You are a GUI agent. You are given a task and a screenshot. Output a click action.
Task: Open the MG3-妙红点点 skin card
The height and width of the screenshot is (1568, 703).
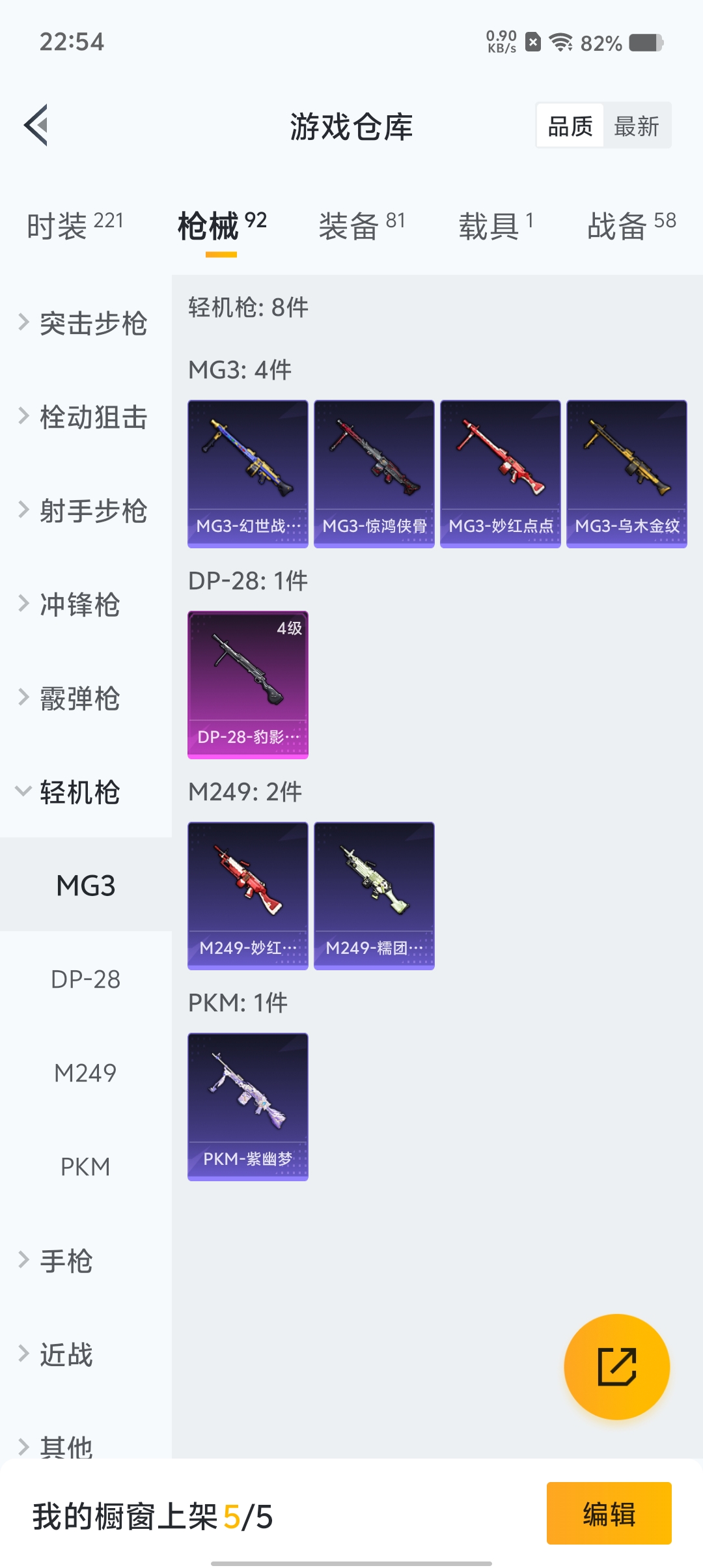tap(500, 473)
